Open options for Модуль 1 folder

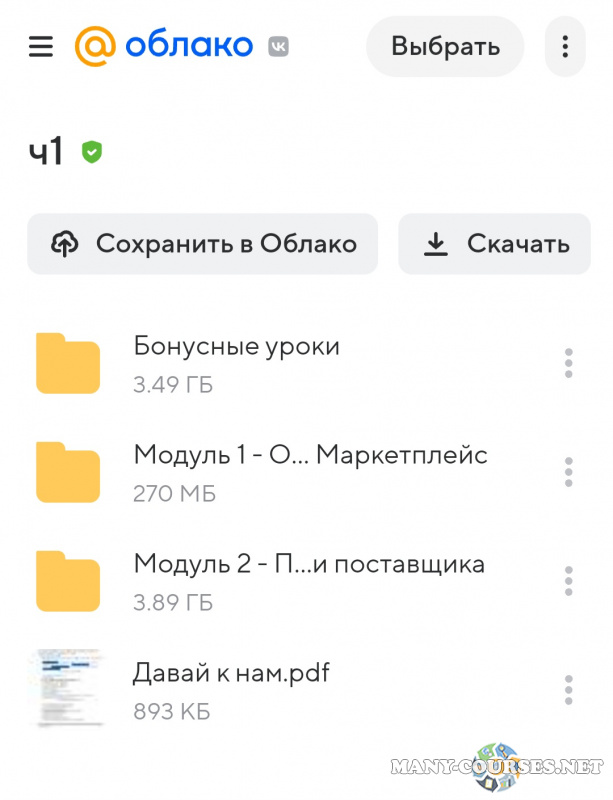tap(568, 472)
